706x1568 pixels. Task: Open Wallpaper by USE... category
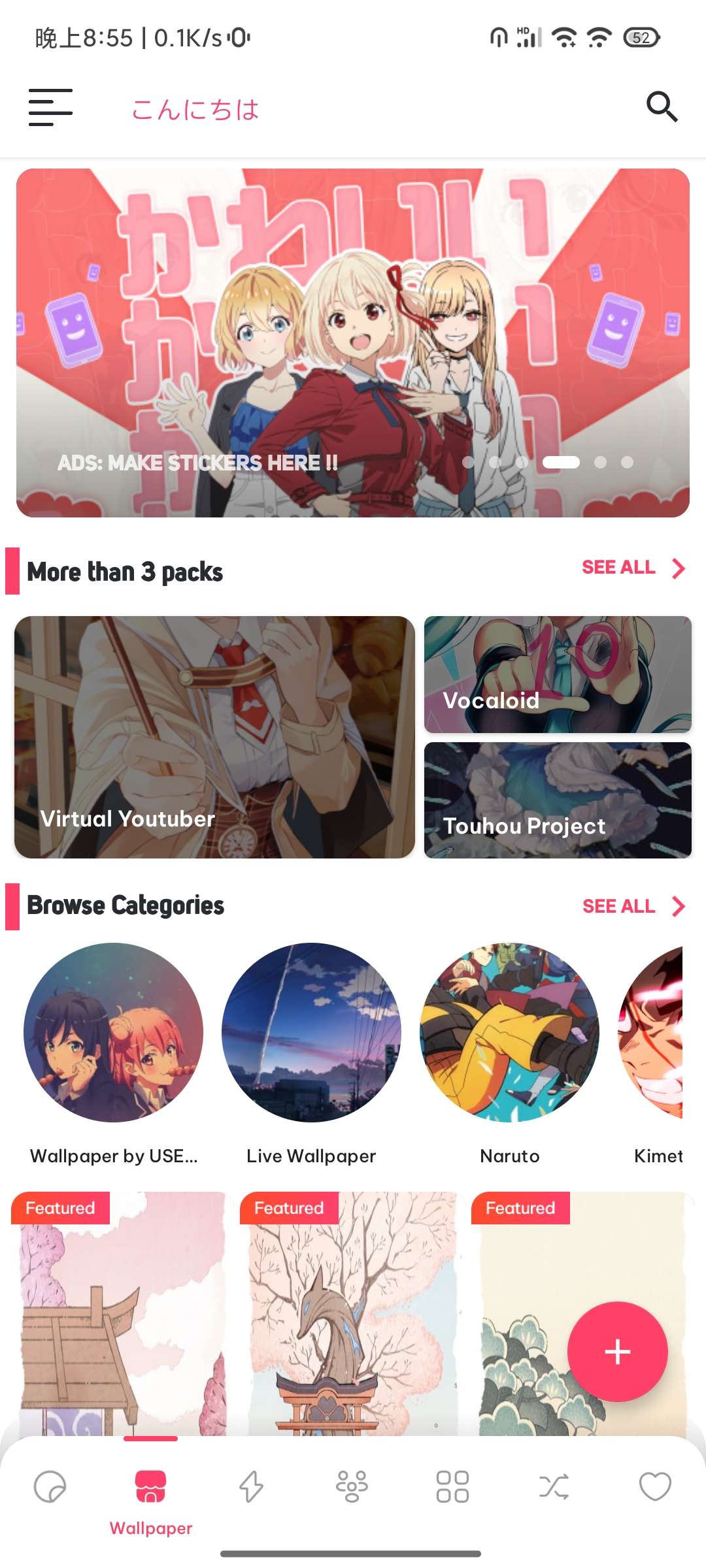[113, 1032]
